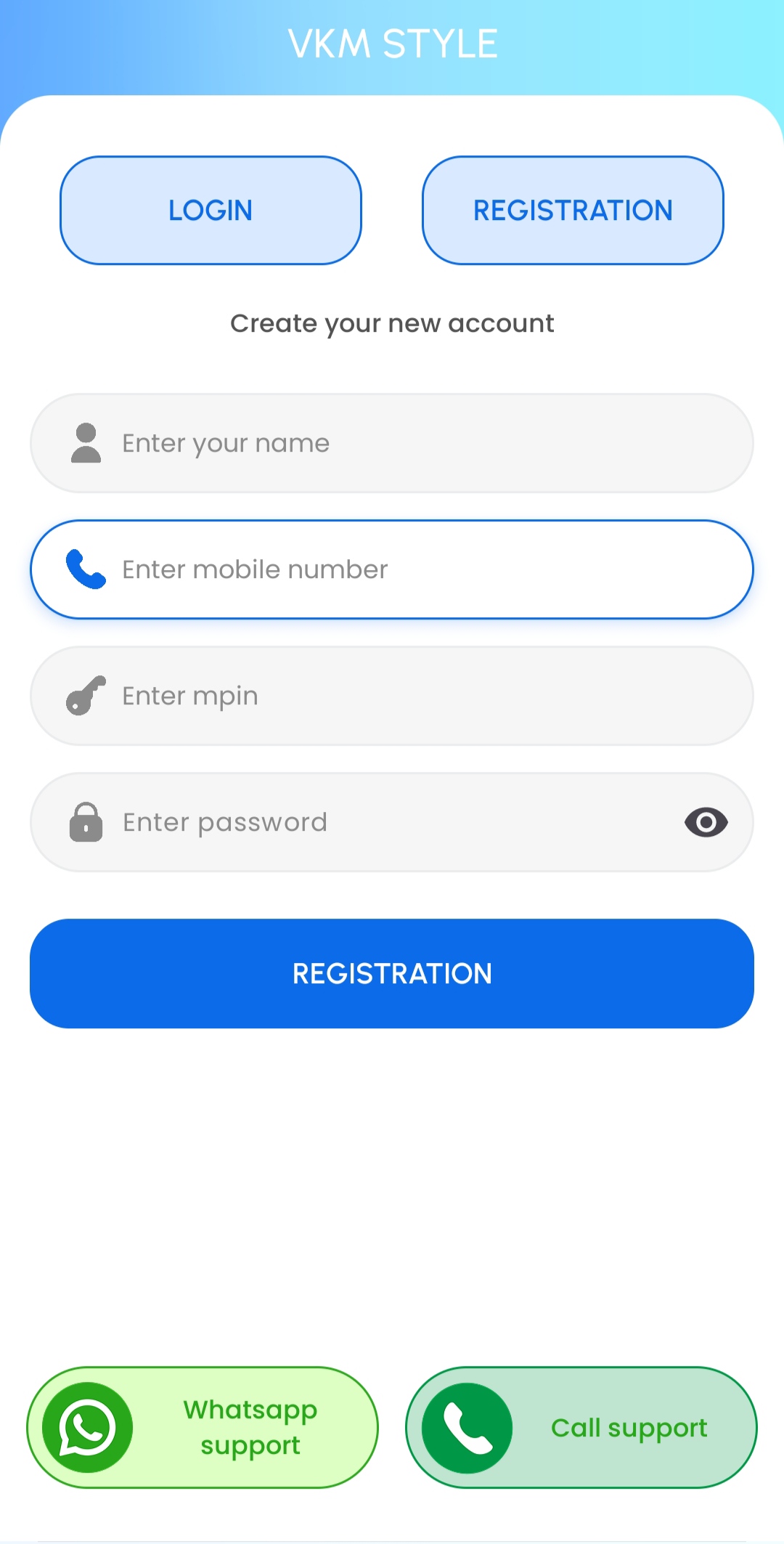Toggle password visibility with the eye icon
784x1544 pixels.
[706, 822]
